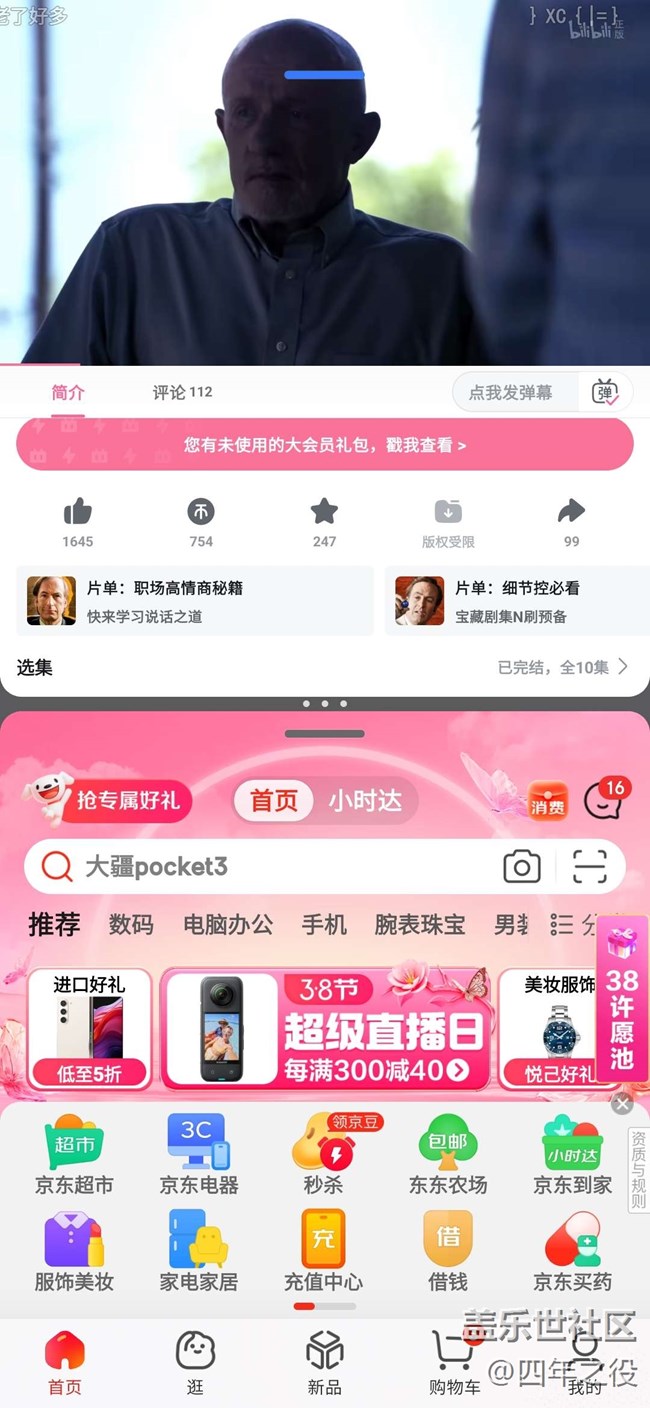Viewport: 650px width, 1408px height.
Task: Close the 38许愿池 floating banner
Action: (622, 1104)
